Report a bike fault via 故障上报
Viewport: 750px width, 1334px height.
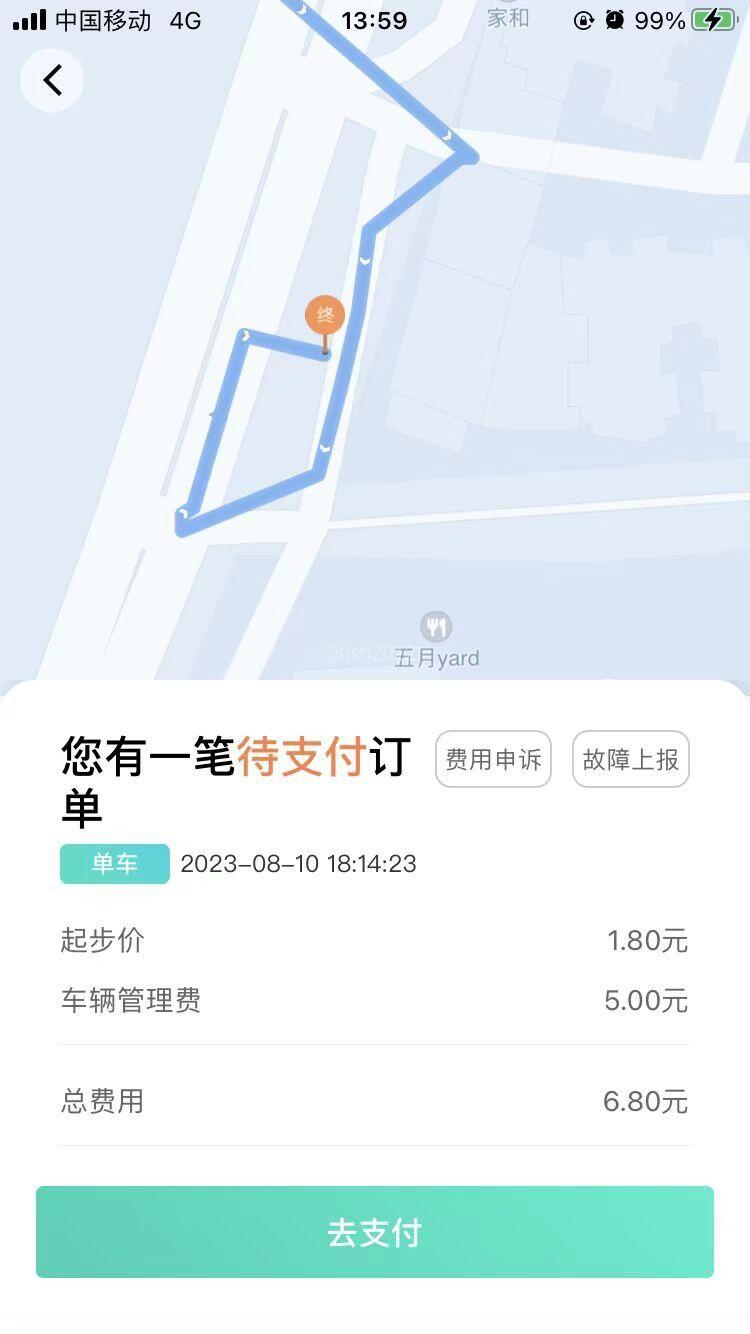631,759
